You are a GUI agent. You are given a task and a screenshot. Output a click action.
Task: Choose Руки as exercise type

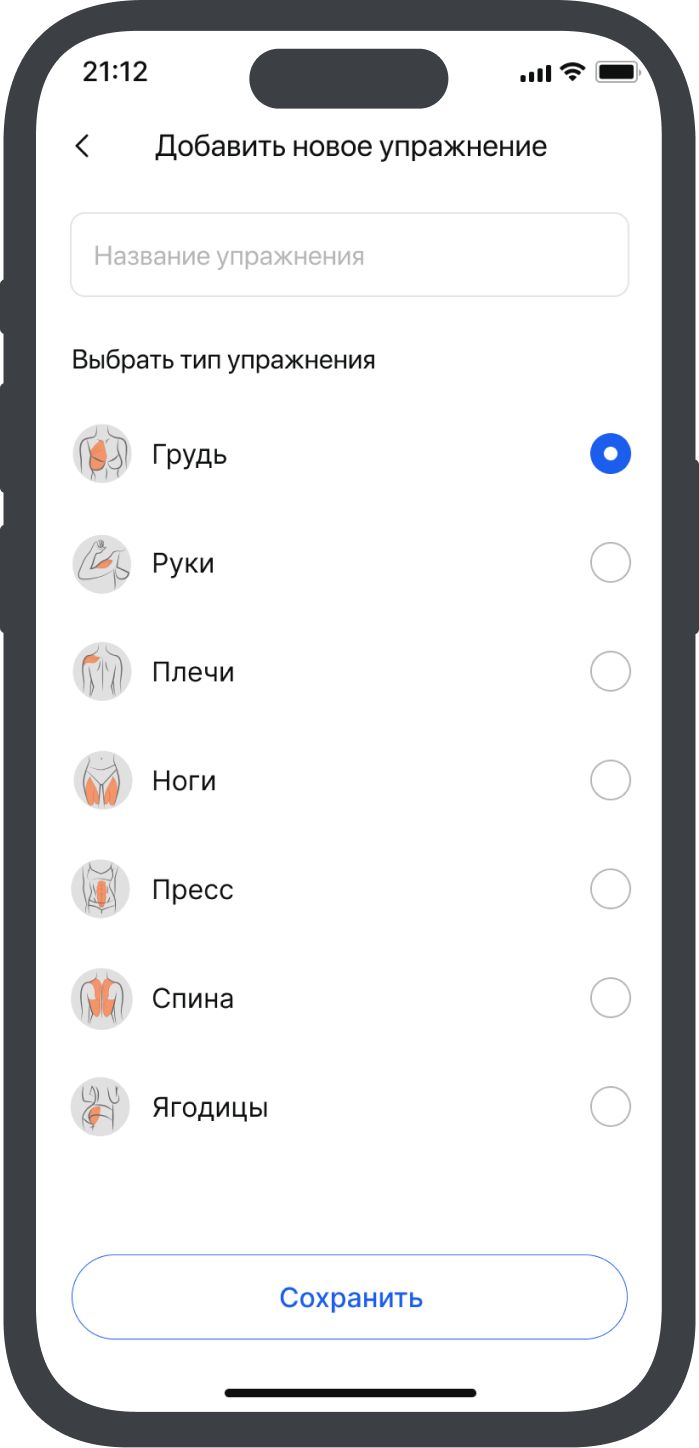(610, 563)
